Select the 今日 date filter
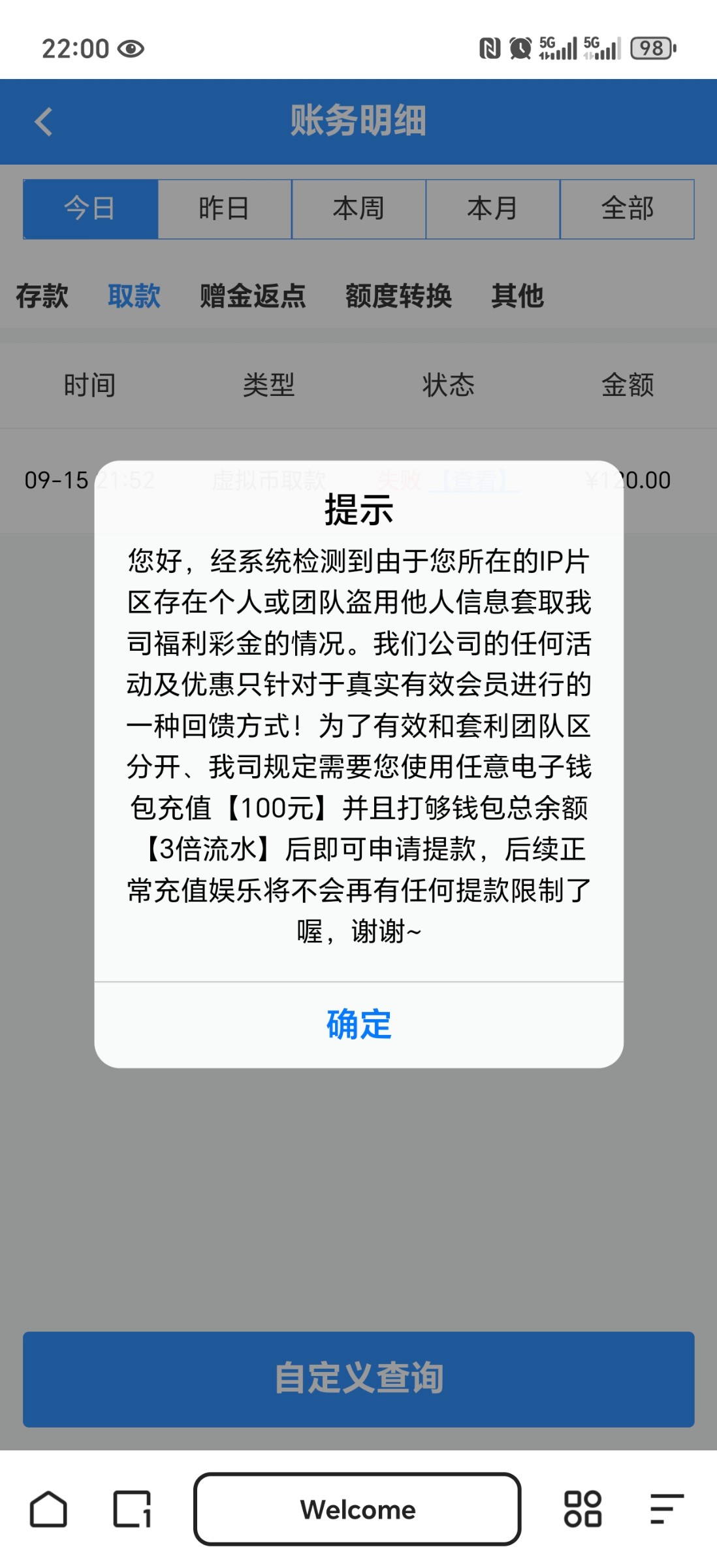 [x=91, y=209]
